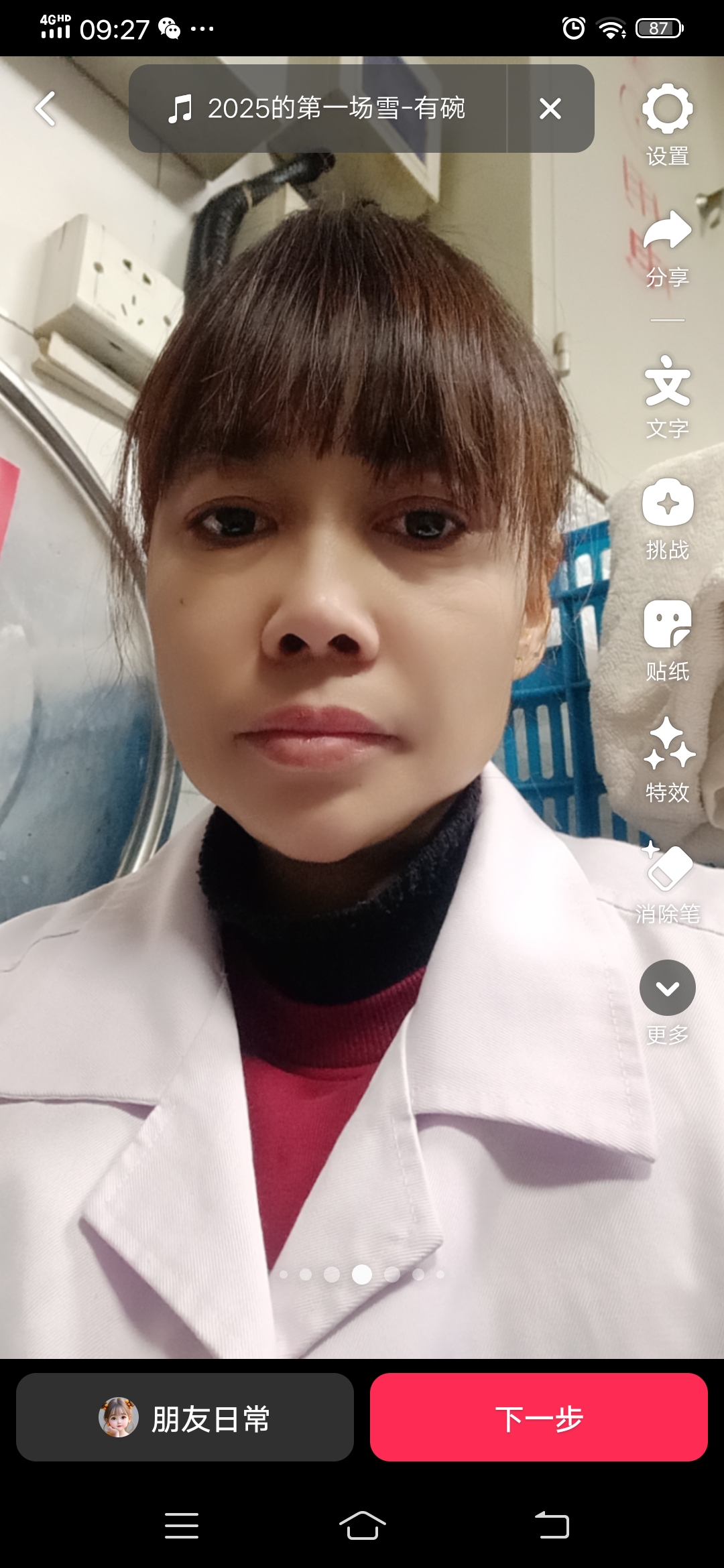This screenshot has width=724, height=1568.
Task: Open the 分享 share option
Action: point(667,247)
